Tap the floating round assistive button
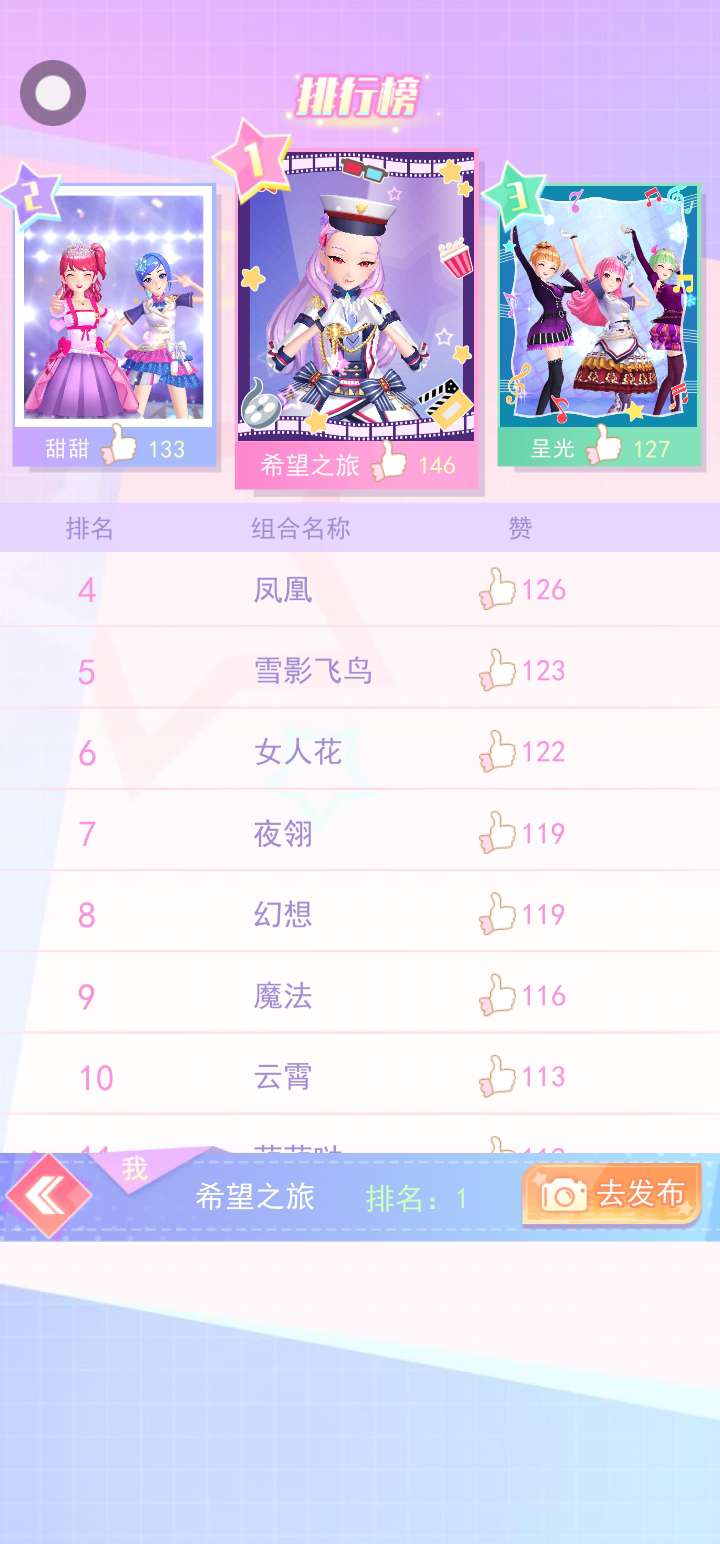This screenshot has width=720, height=1544. (x=53, y=93)
